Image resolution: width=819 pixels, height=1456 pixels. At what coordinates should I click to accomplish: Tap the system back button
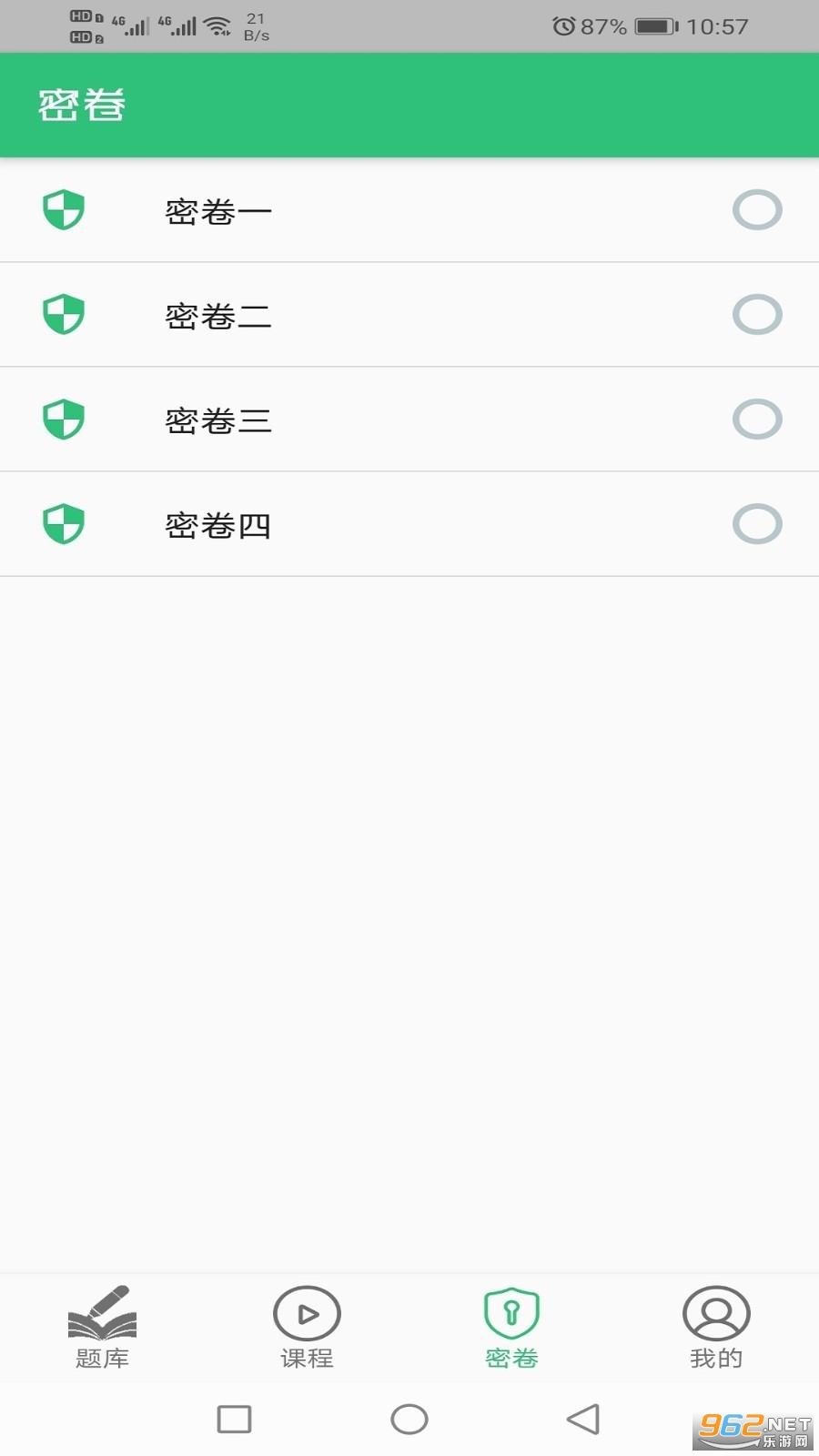[x=583, y=1419]
